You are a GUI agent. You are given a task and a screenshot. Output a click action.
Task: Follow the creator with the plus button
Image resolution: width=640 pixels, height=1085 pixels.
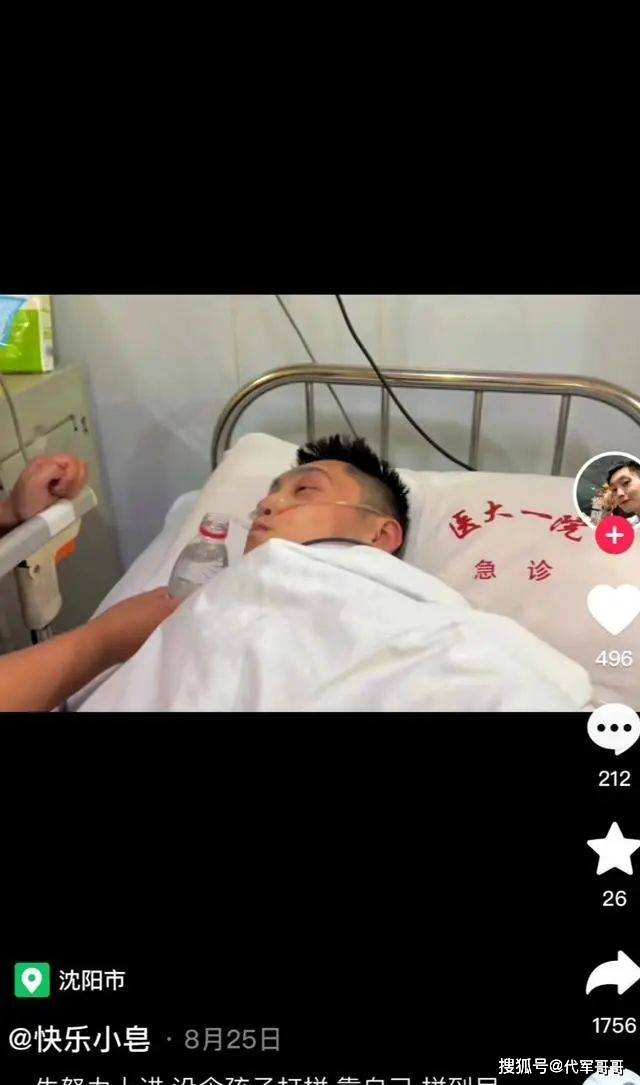614,536
